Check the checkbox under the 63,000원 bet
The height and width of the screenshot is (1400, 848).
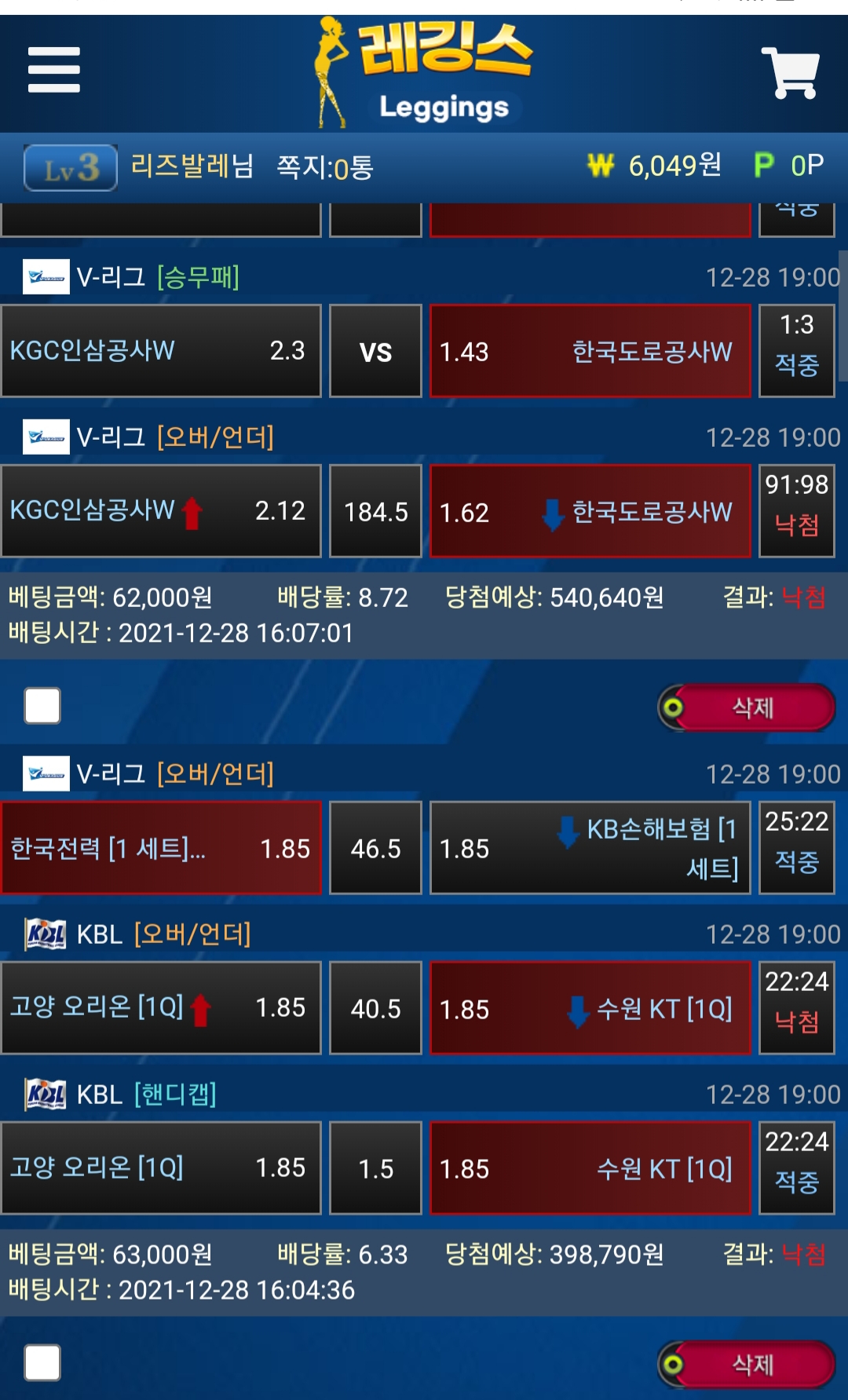pos(42,1362)
